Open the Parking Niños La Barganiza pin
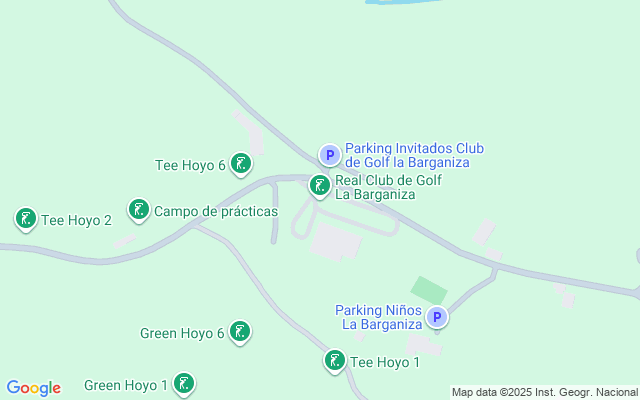Screen dimensions: 640x400 (436, 318)
